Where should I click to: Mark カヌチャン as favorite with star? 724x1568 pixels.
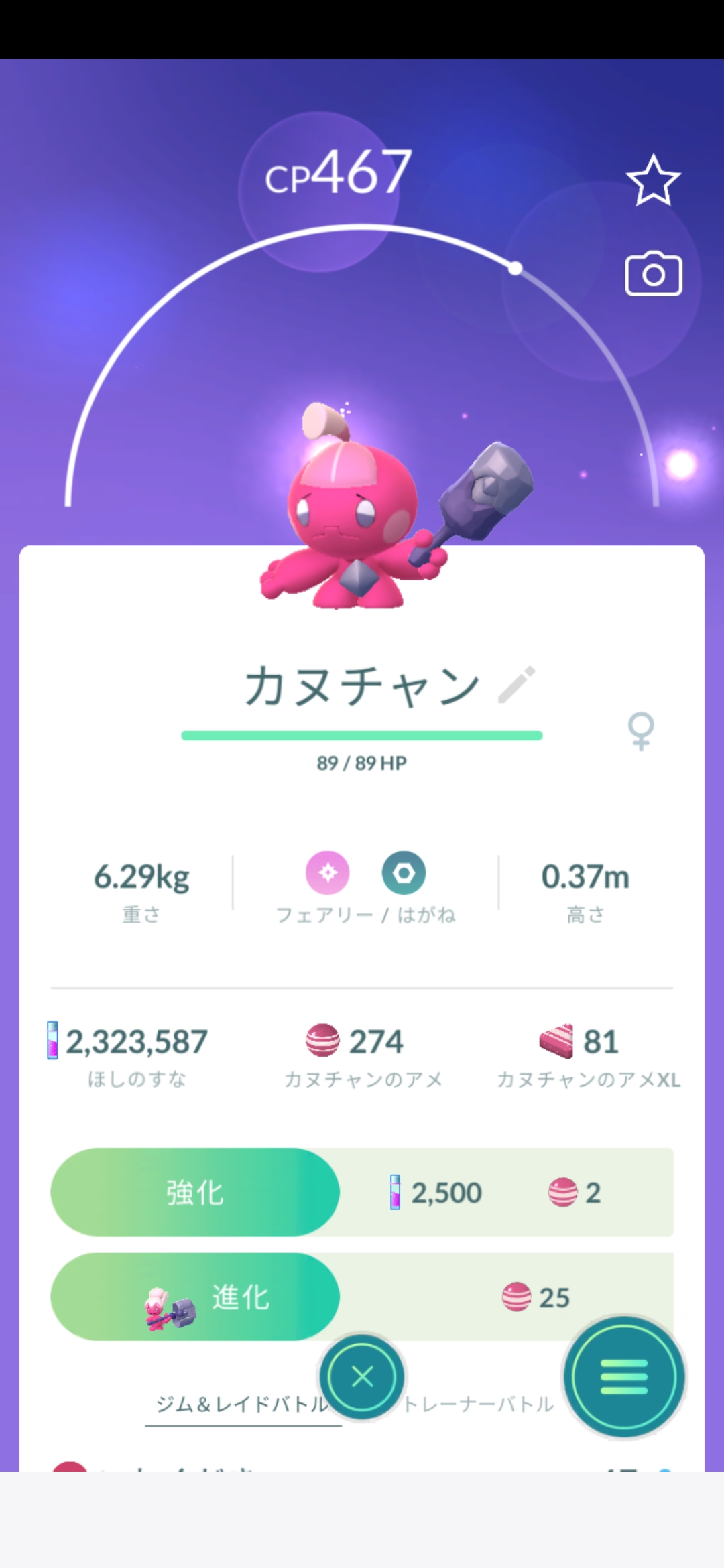(653, 180)
